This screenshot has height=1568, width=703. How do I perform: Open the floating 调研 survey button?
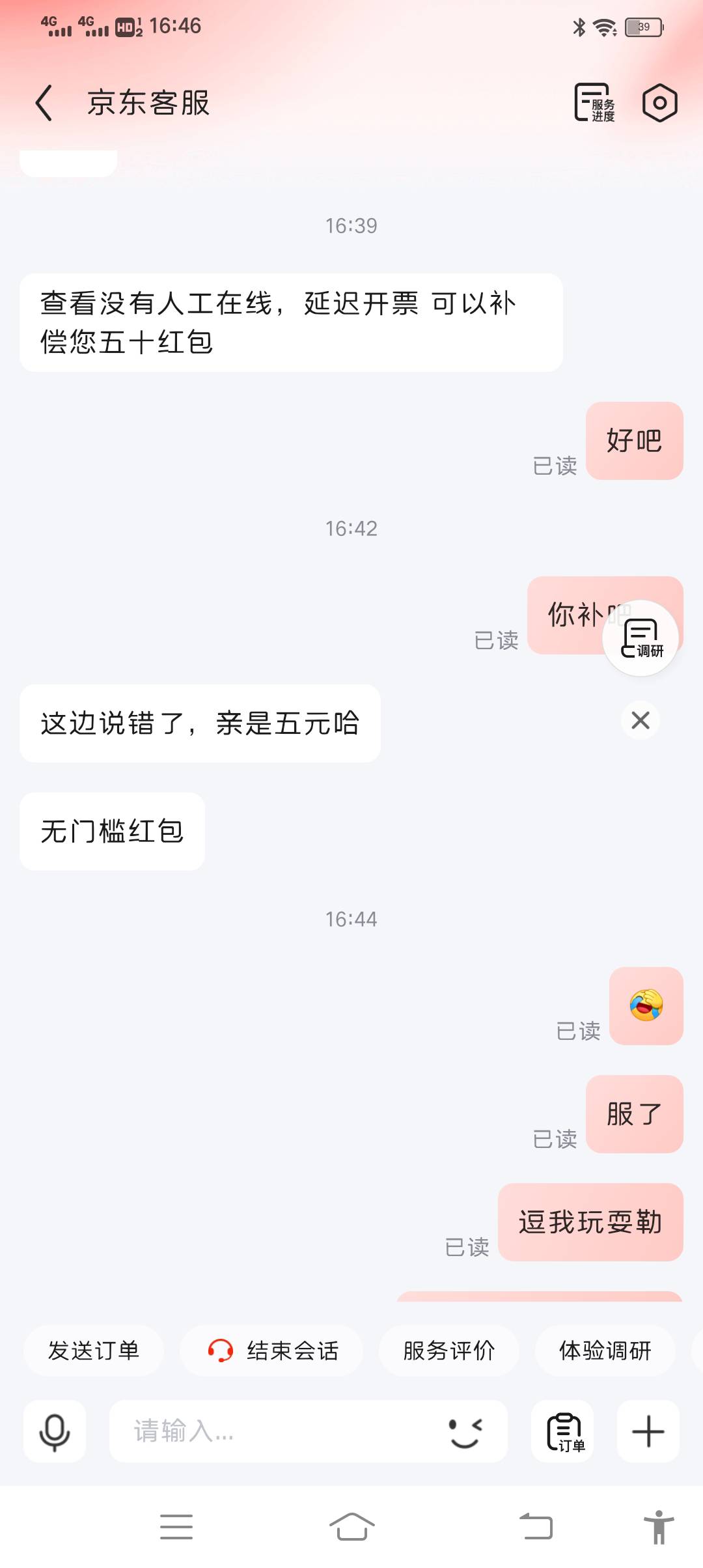(641, 638)
